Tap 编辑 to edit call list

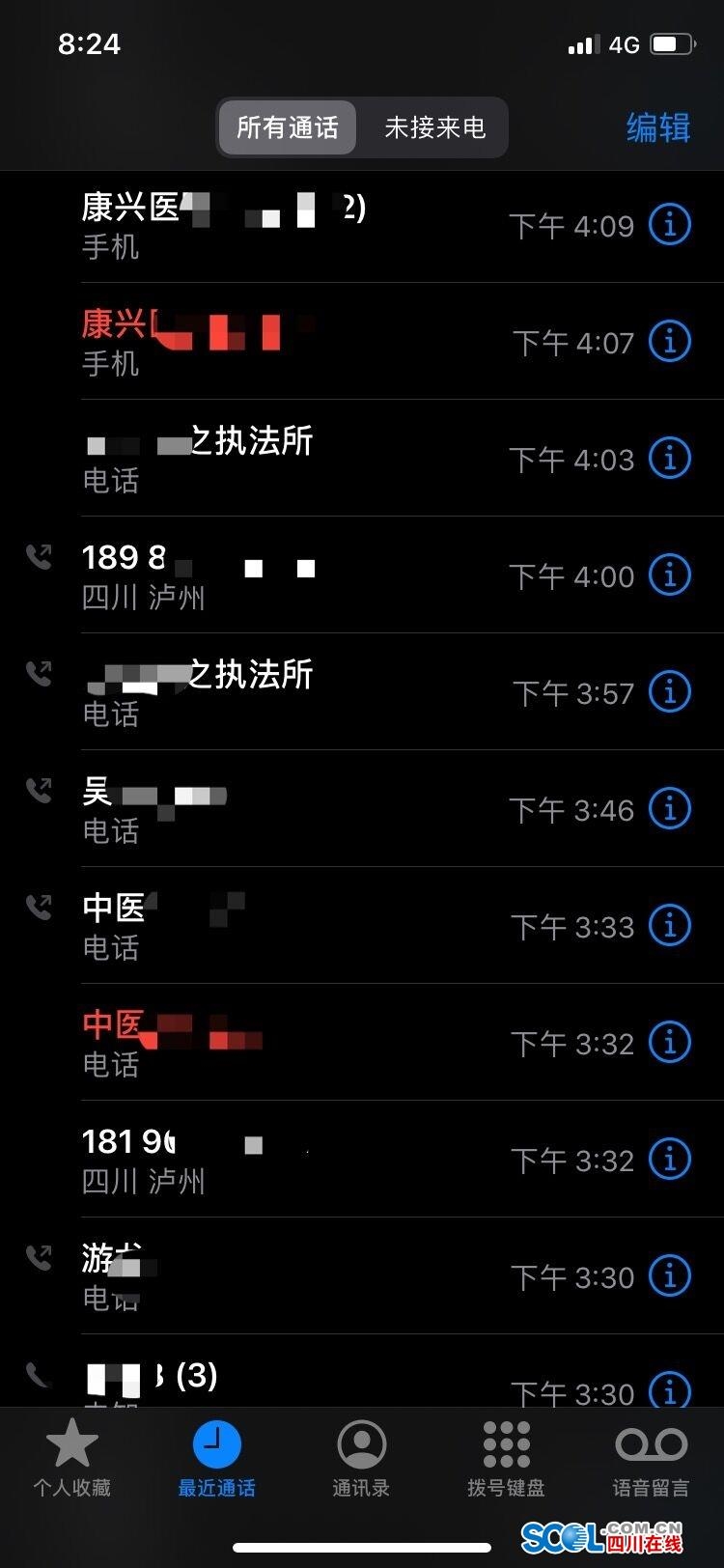[658, 127]
